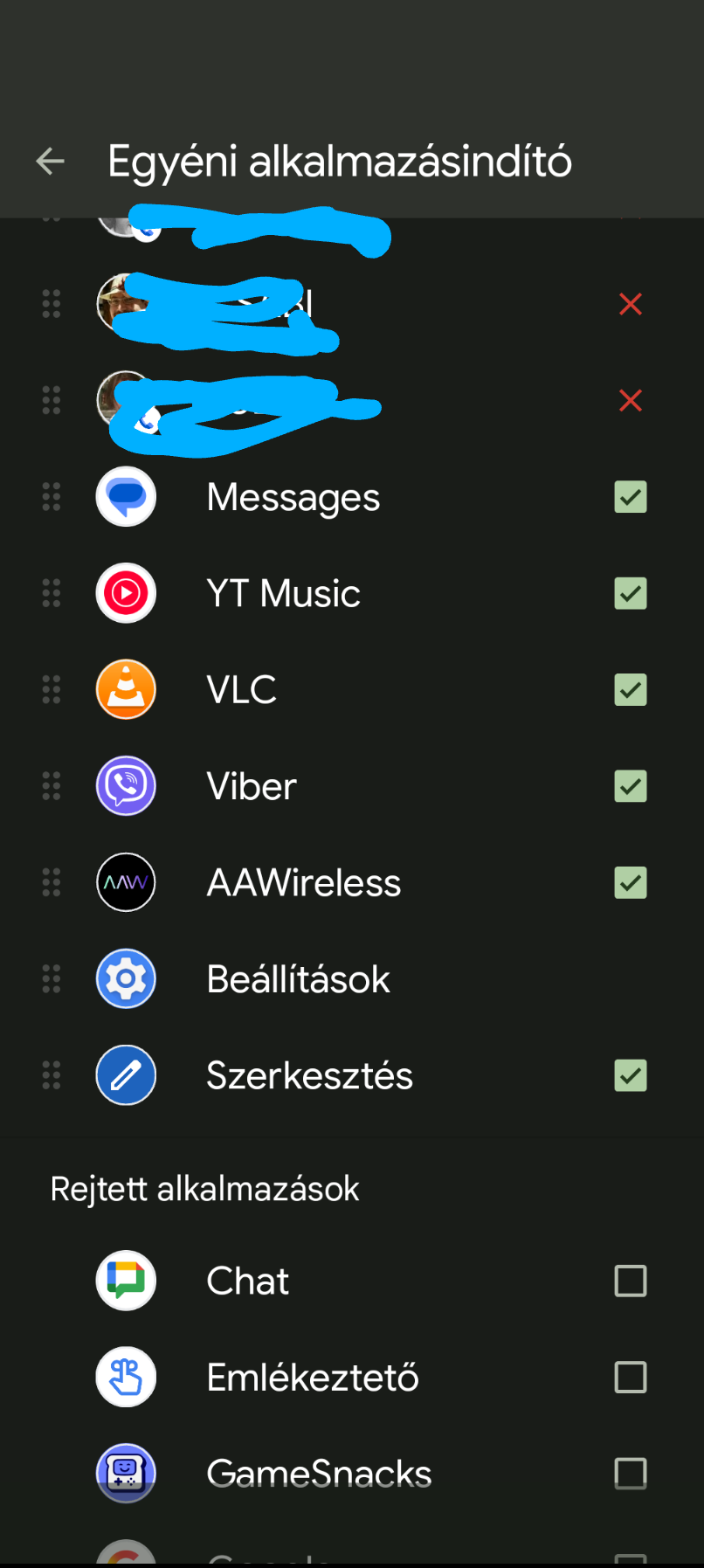Tick the GameSnacks checkbox
The width and height of the screenshot is (704, 1568).
pyautogui.click(x=631, y=1474)
